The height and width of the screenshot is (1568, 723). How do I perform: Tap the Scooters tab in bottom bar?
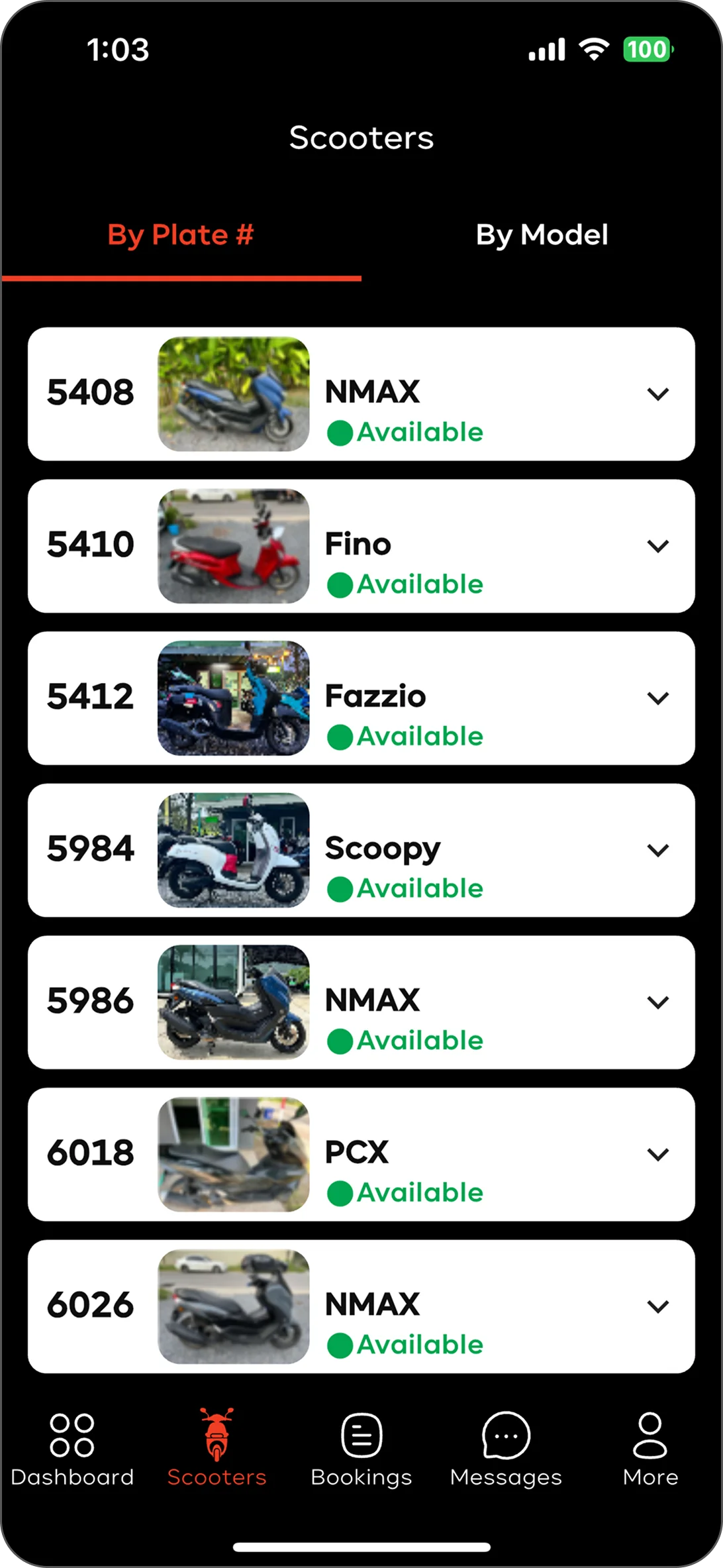click(x=217, y=1449)
